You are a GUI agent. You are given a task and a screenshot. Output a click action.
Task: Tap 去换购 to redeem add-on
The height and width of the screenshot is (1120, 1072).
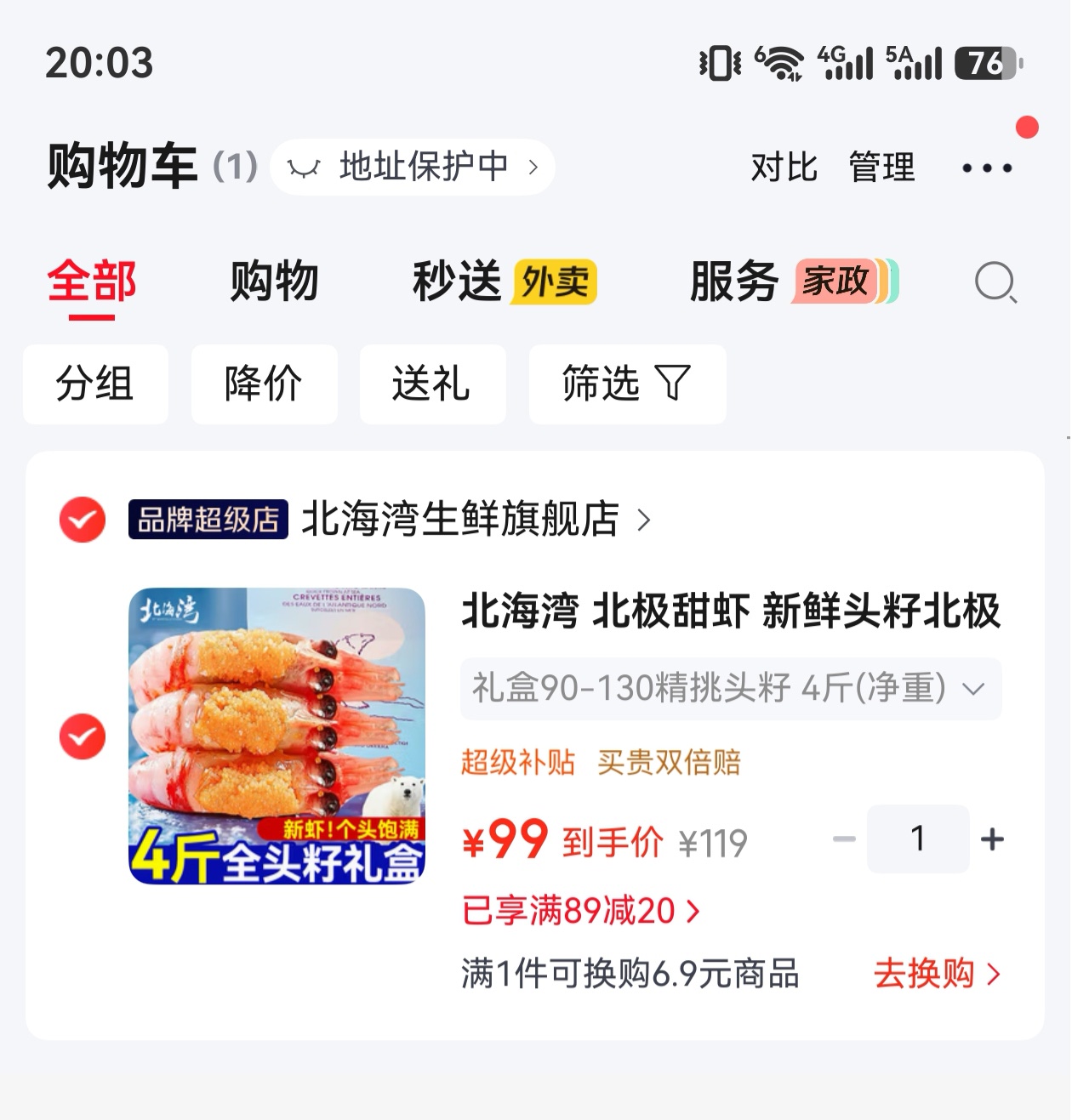coord(937,974)
